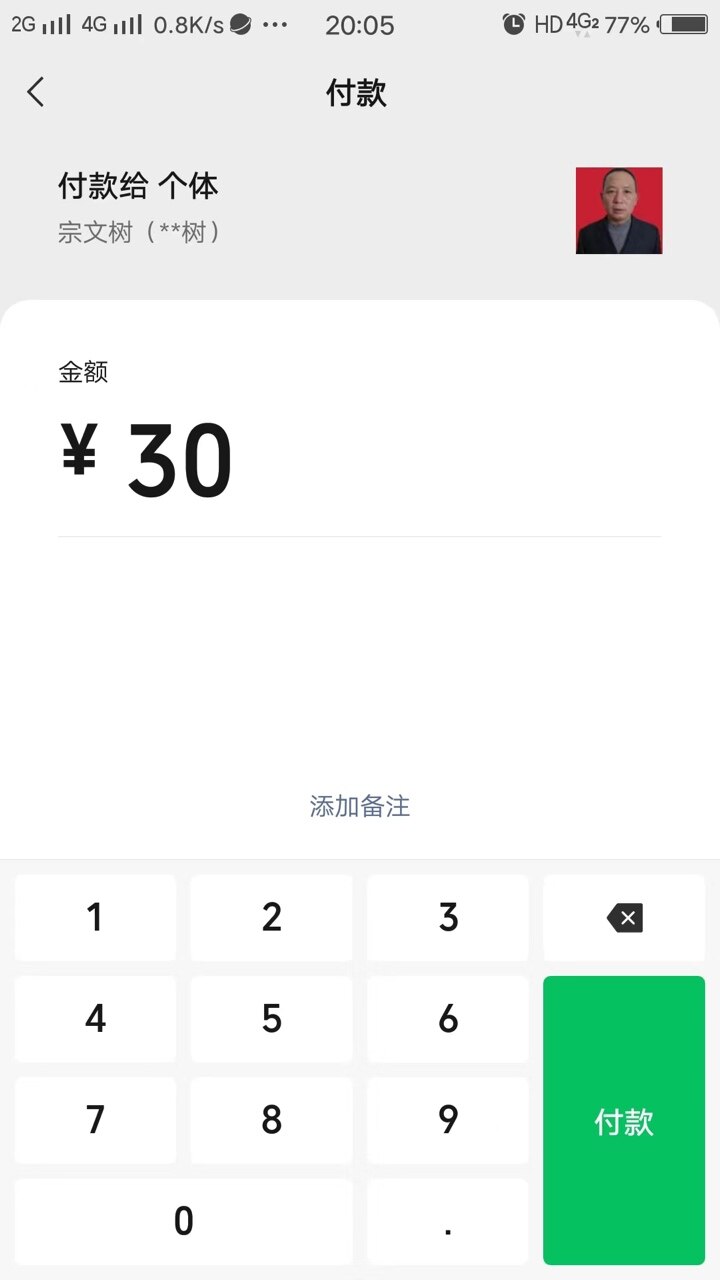The width and height of the screenshot is (720, 1280).
Task: Enter digit 3 on the keypad
Action: [x=448, y=918]
